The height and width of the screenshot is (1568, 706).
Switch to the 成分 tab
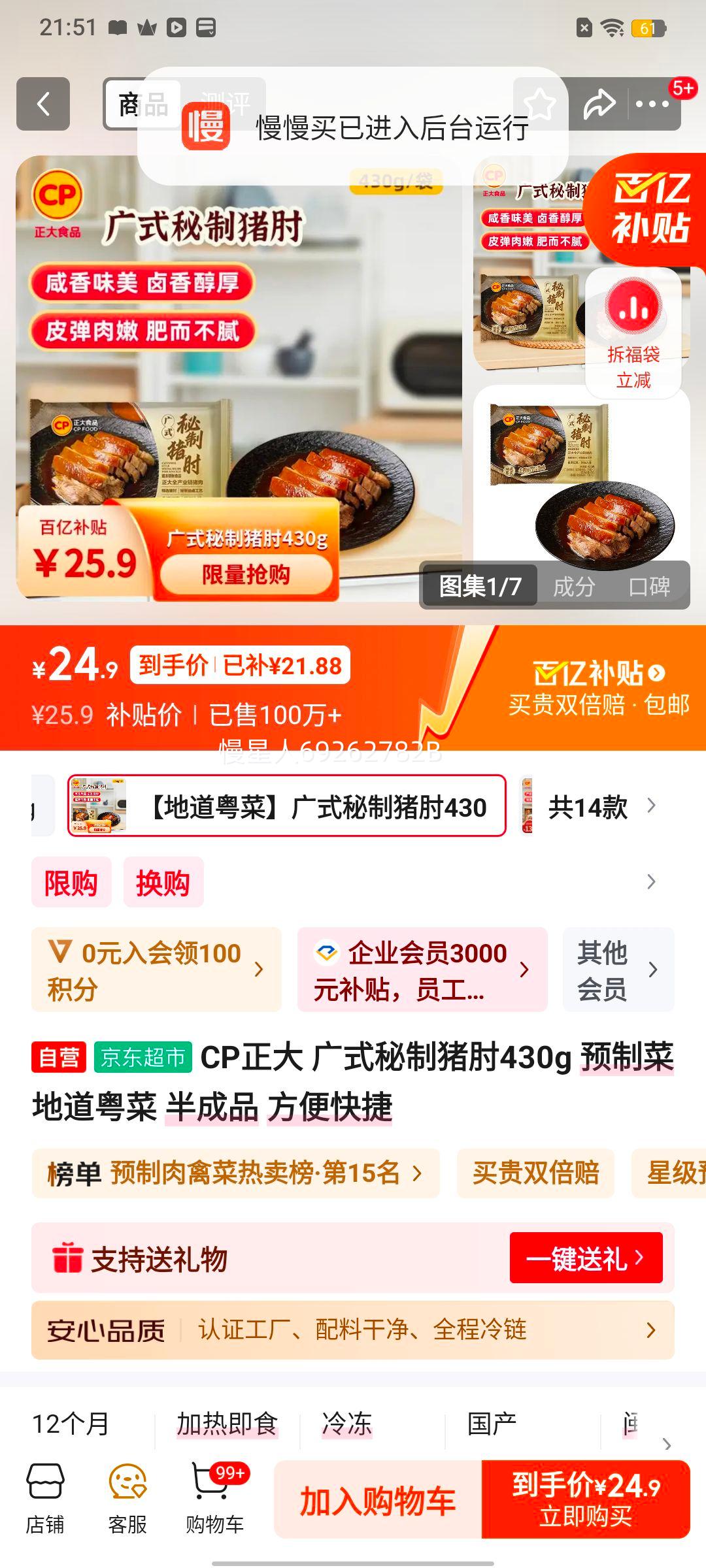tap(573, 587)
